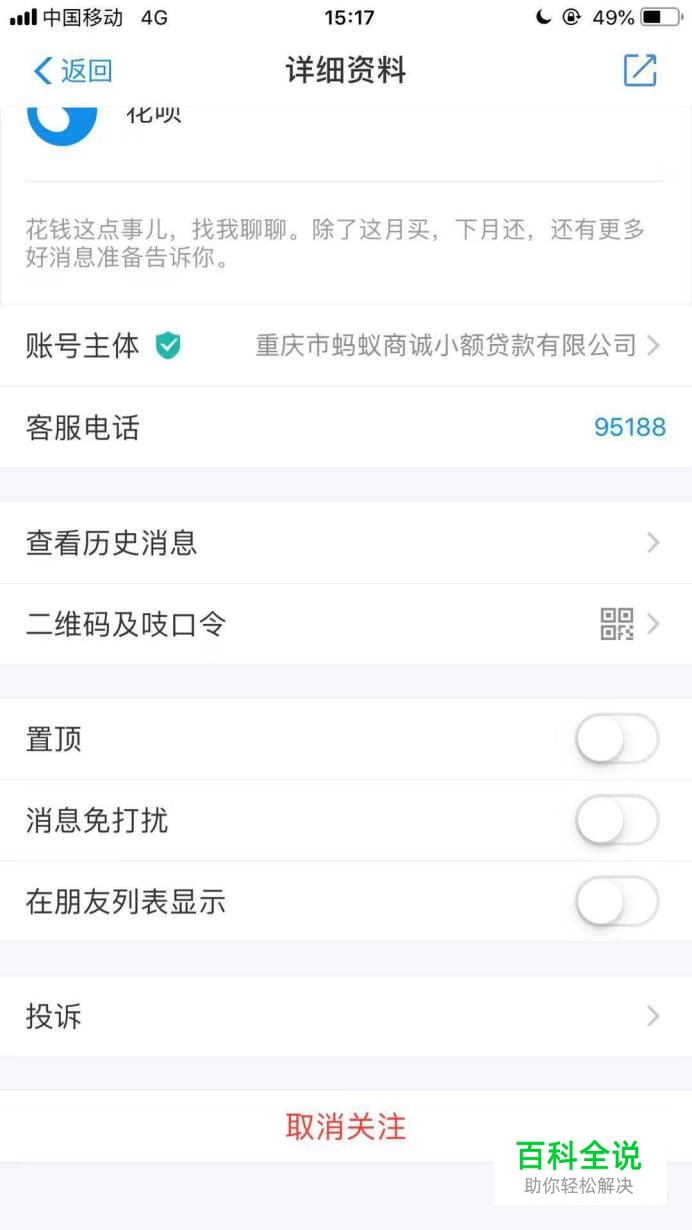Call customer service number 95188
Image resolution: width=692 pixels, height=1230 pixels.
pyautogui.click(x=629, y=428)
